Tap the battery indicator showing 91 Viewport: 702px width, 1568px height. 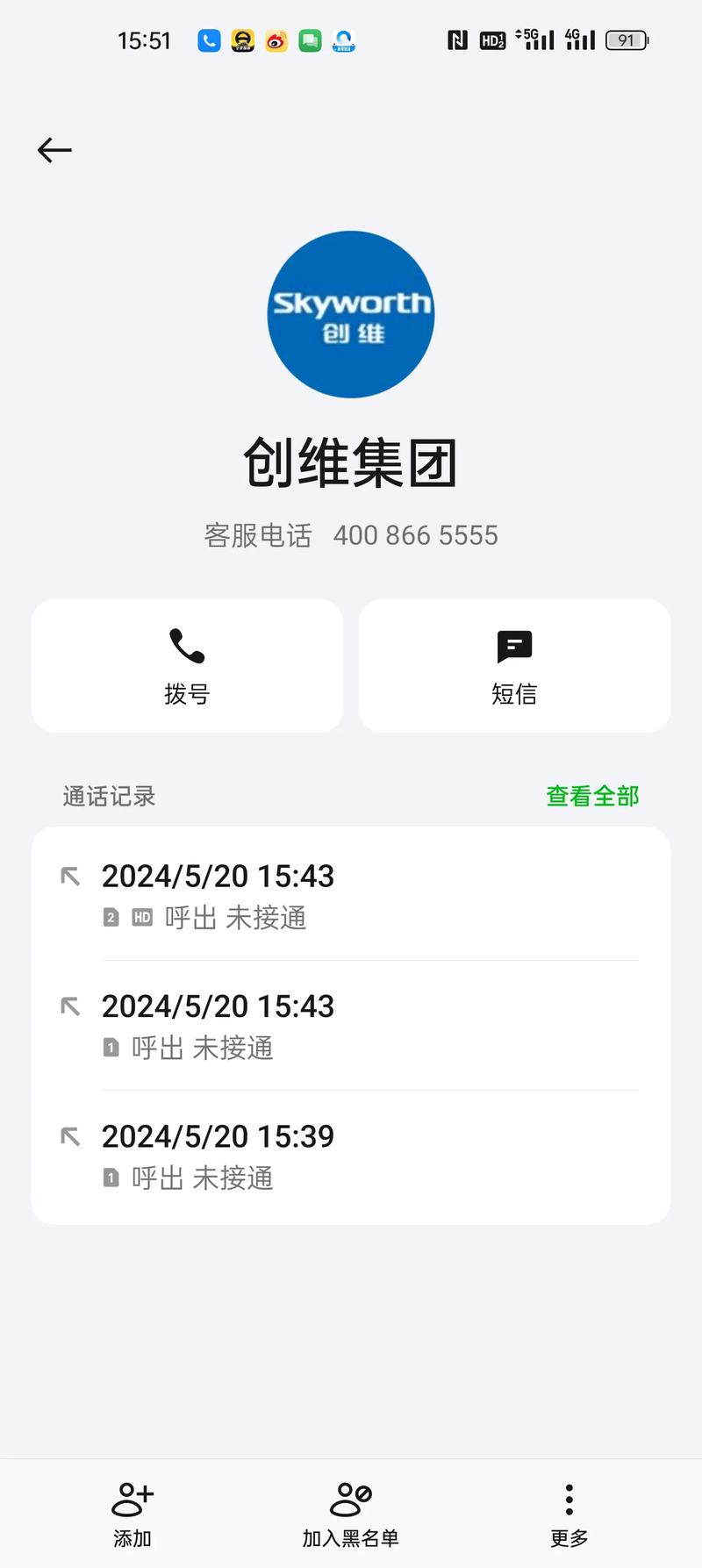[625, 41]
